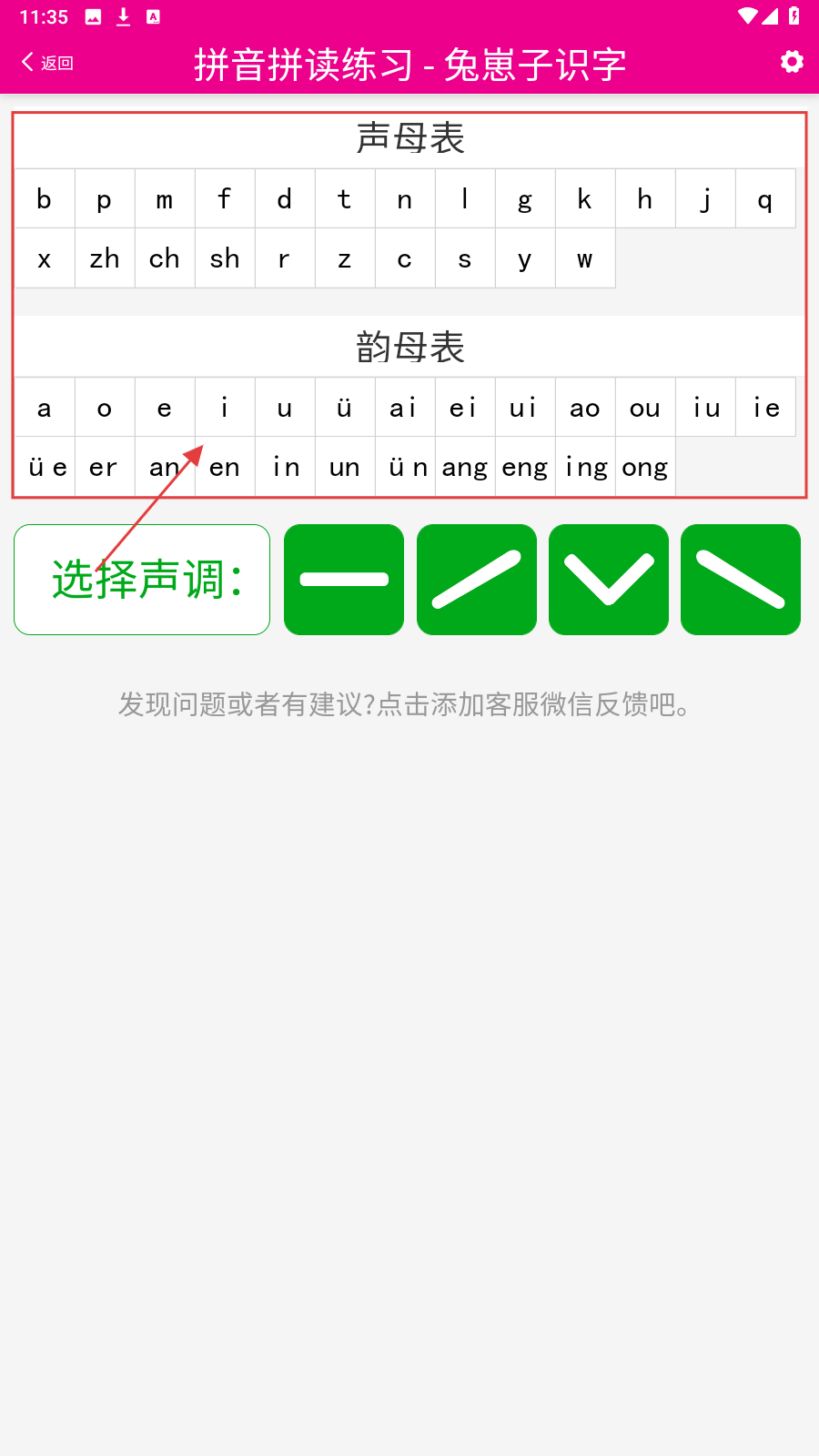Tap the final 'ou'

(645, 408)
